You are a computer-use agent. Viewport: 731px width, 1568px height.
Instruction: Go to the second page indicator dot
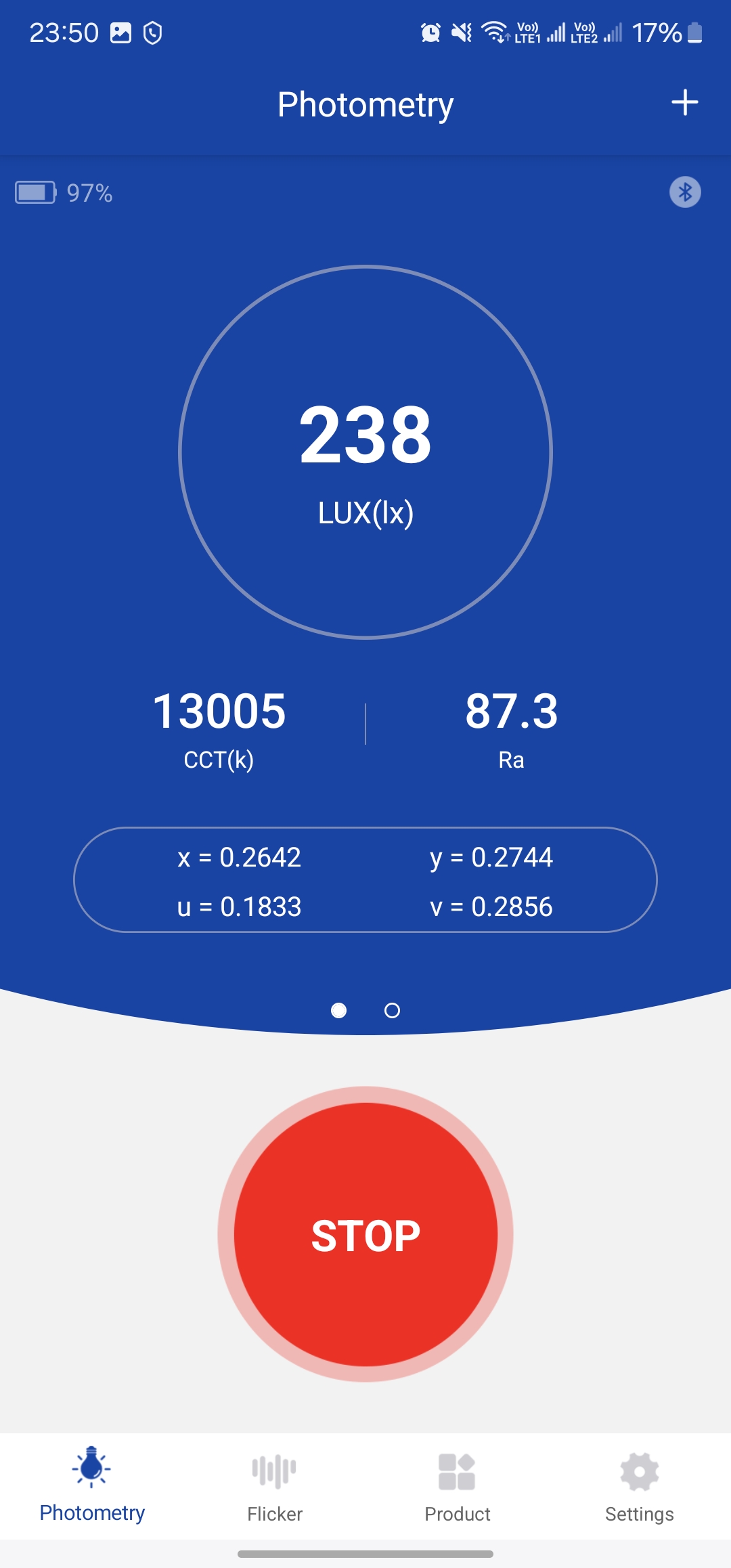tap(392, 1011)
